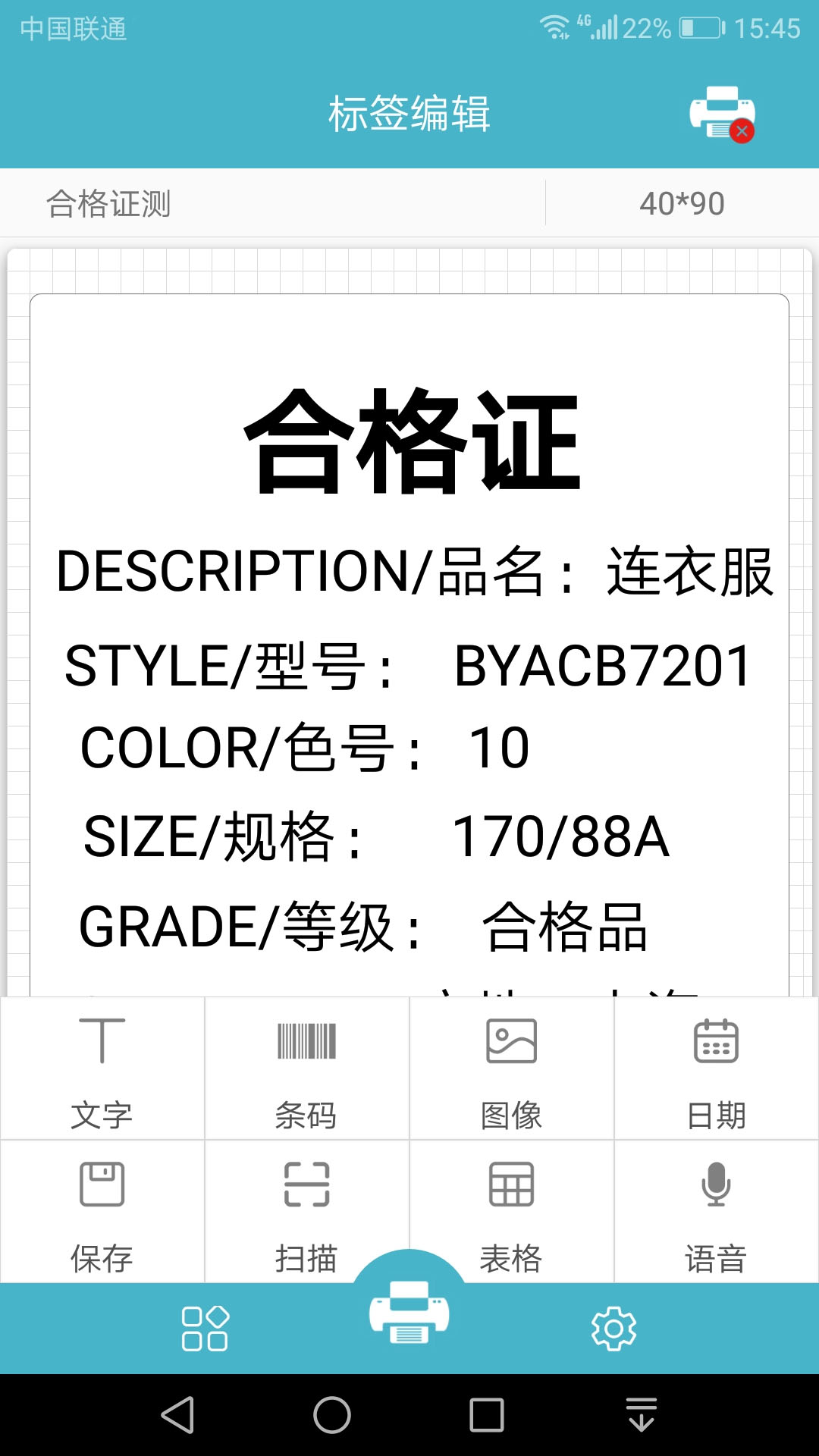Open the settings gear in bottom bar
The height and width of the screenshot is (1456, 819).
point(613,1329)
